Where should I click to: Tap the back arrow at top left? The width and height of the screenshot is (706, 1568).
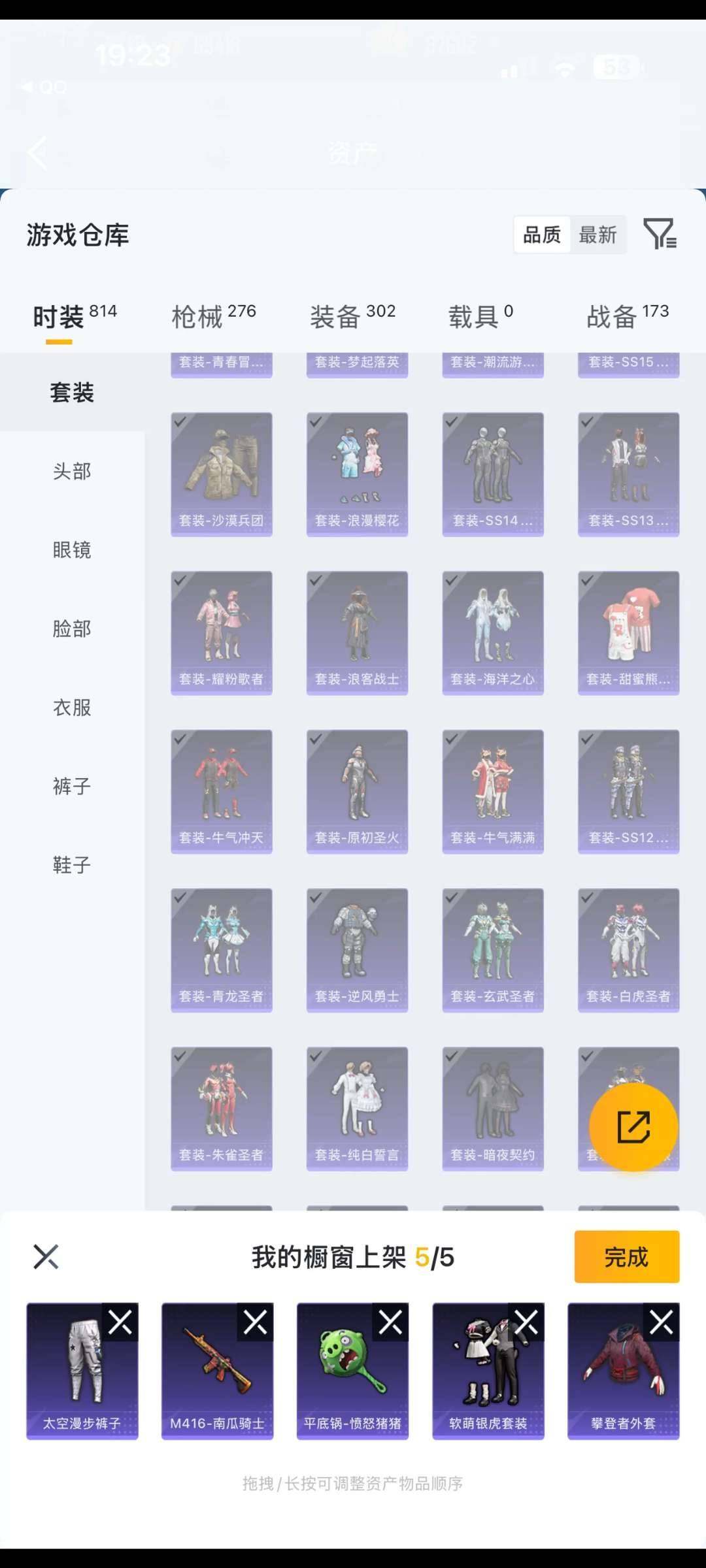click(37, 152)
